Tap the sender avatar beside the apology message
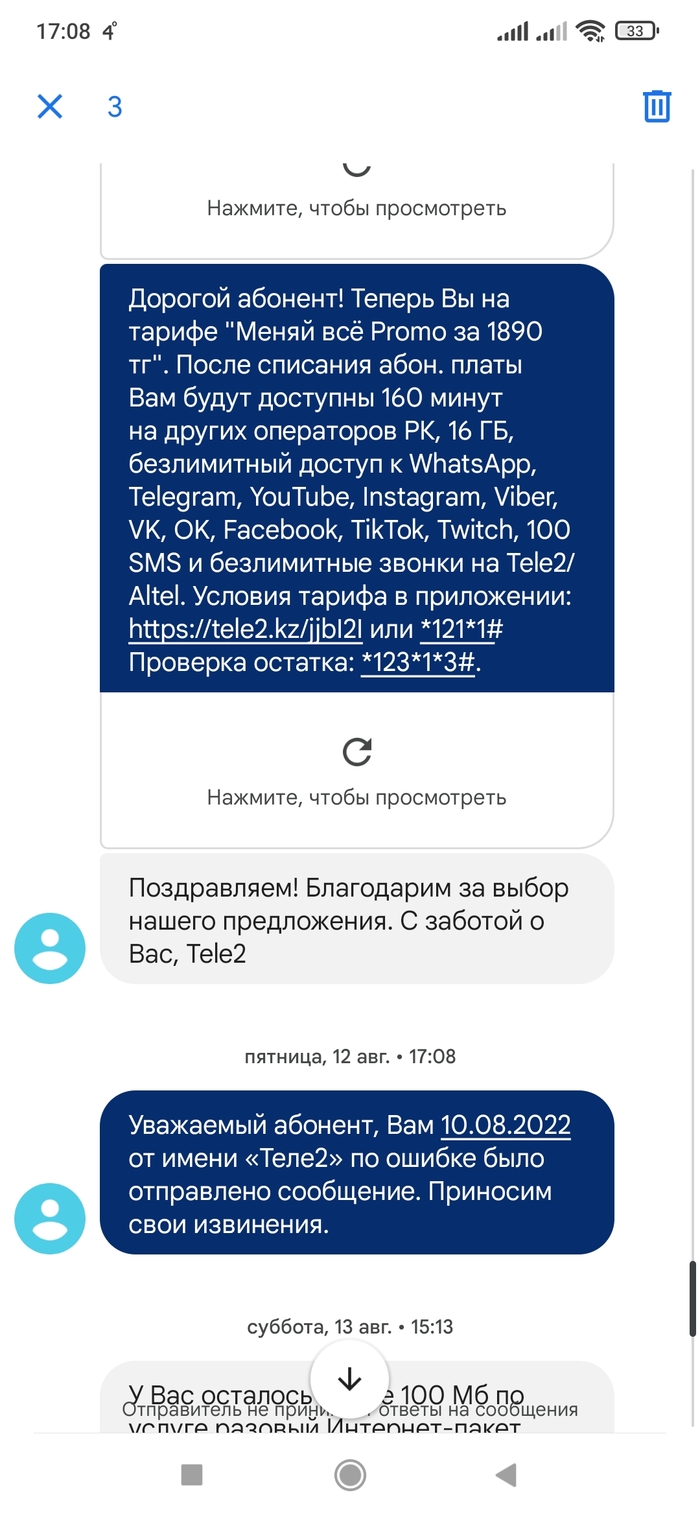700x1517 pixels. coord(50,1218)
